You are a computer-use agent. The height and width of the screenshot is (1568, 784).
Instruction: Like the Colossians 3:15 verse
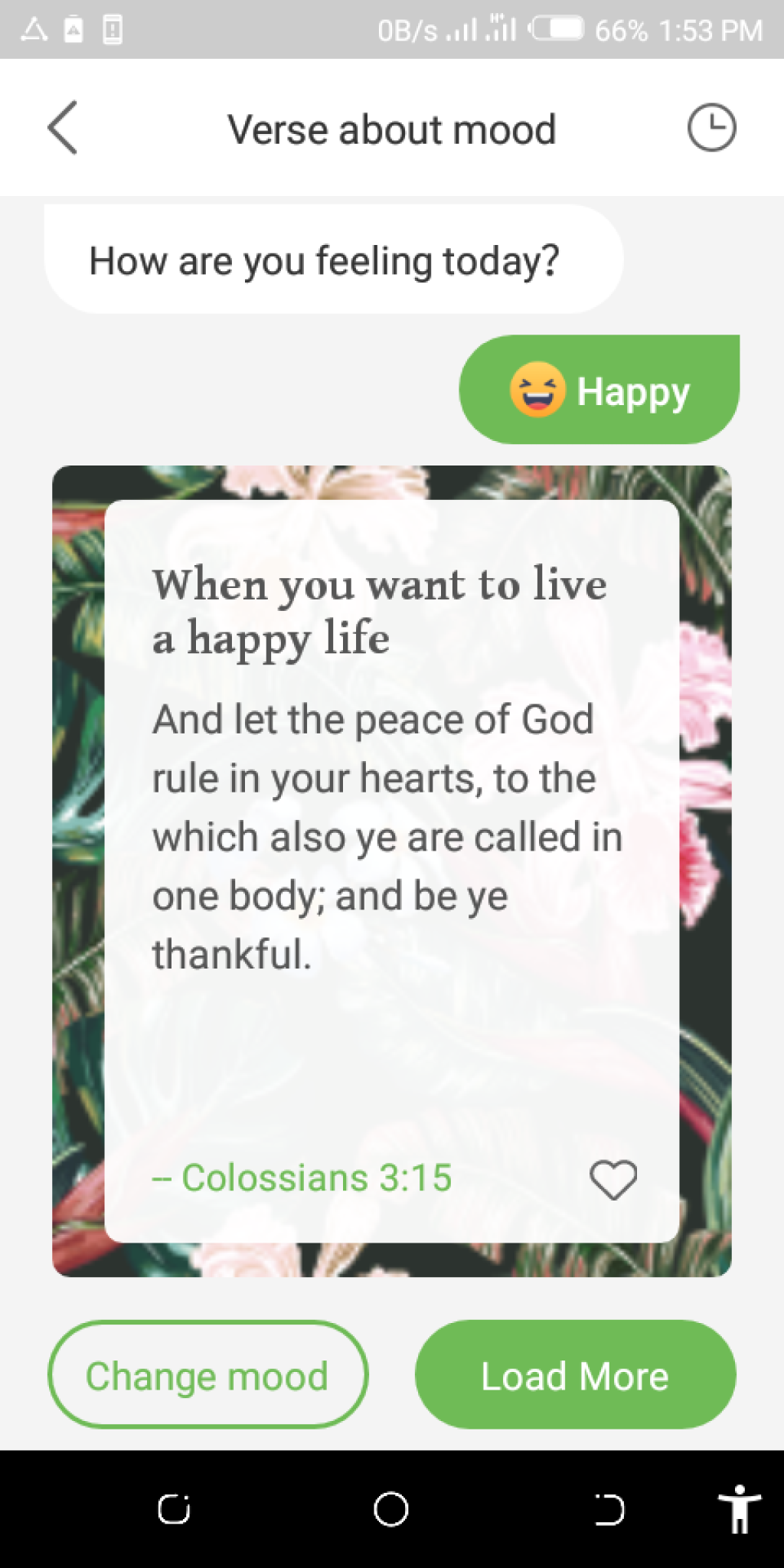coord(613,1179)
